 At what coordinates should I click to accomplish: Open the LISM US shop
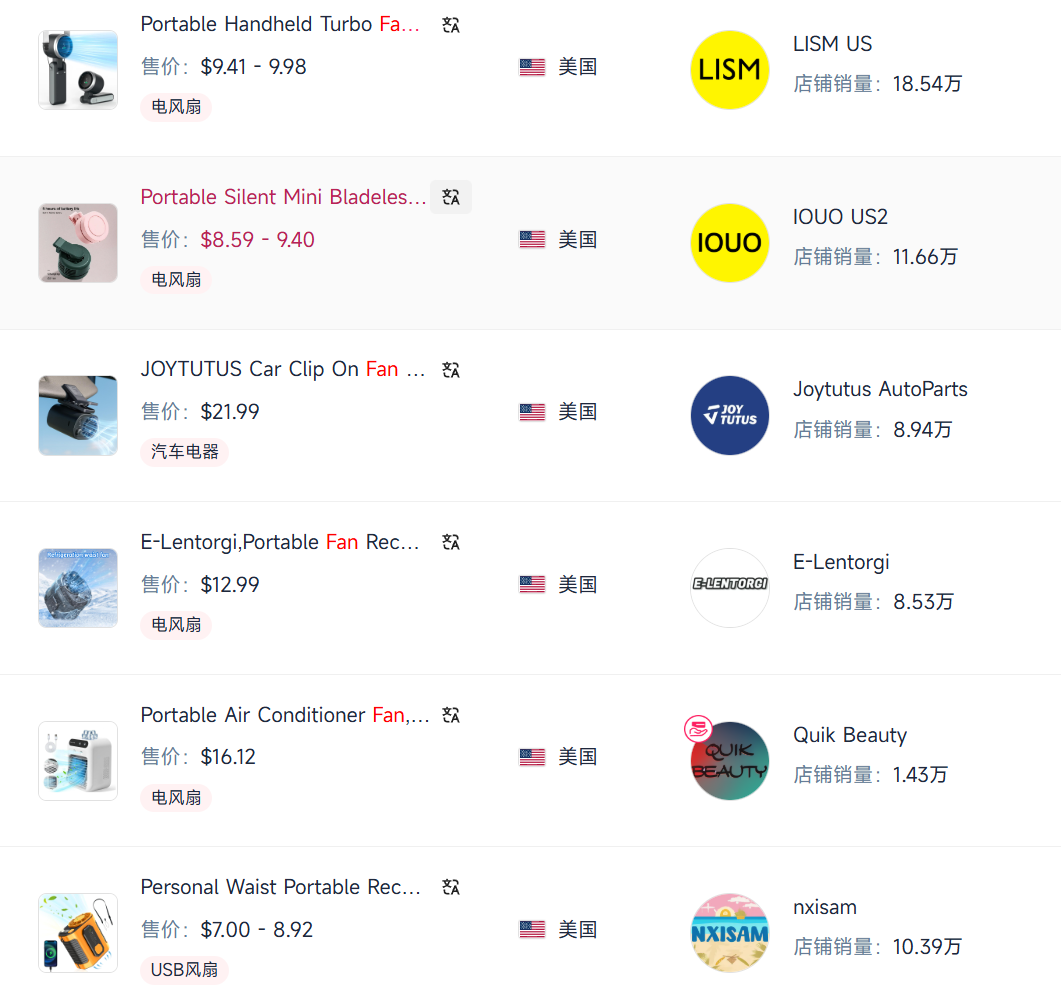click(832, 44)
